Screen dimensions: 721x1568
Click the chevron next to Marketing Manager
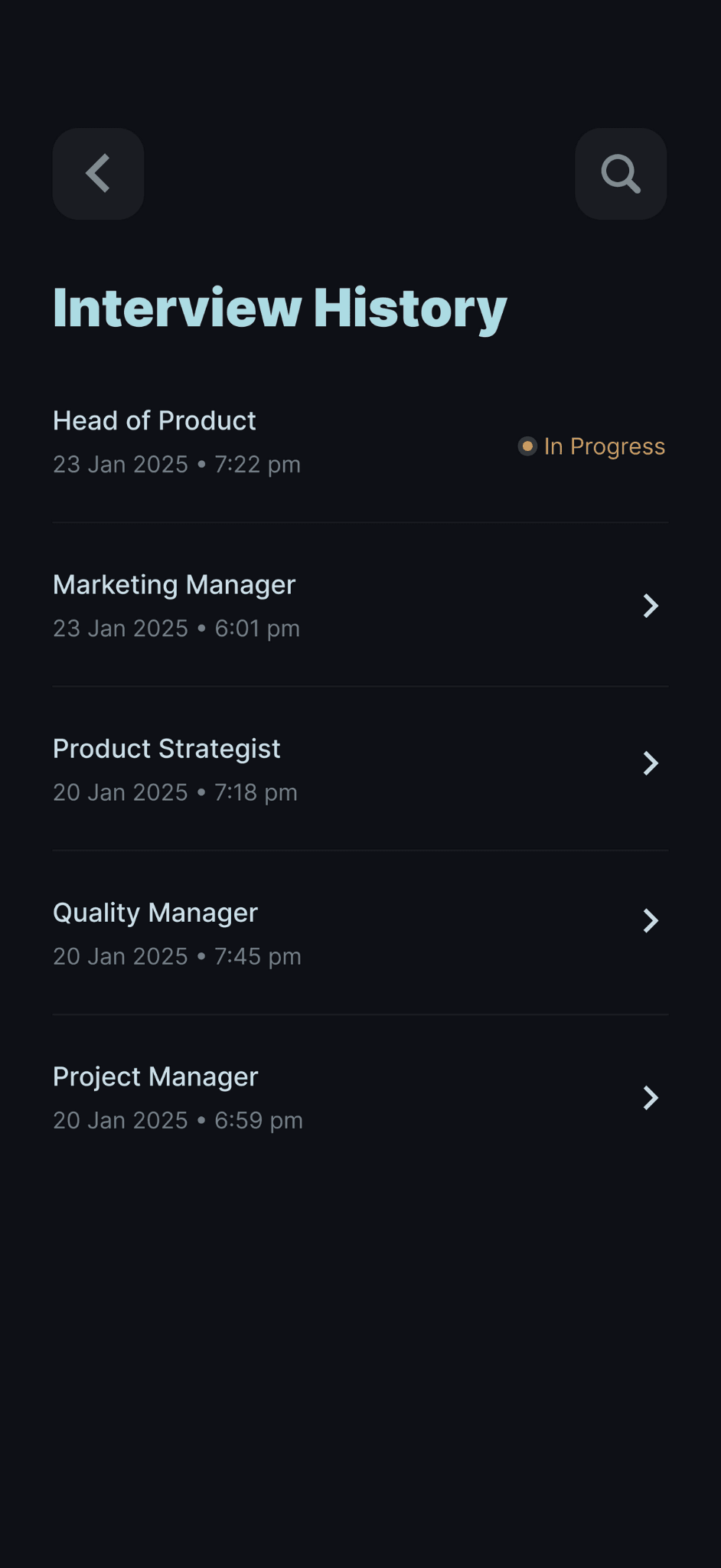(x=650, y=606)
